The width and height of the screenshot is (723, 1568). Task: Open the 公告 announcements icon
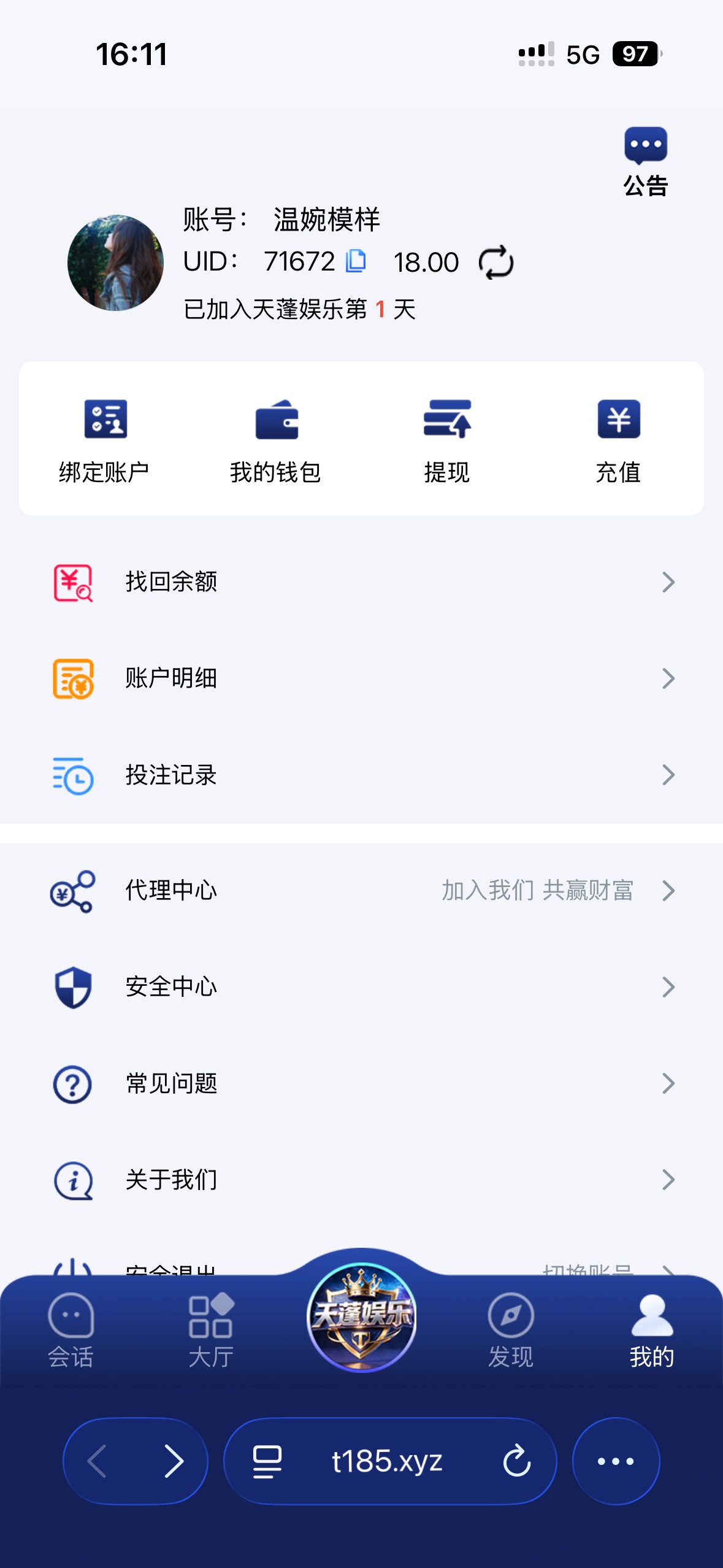pos(645,161)
